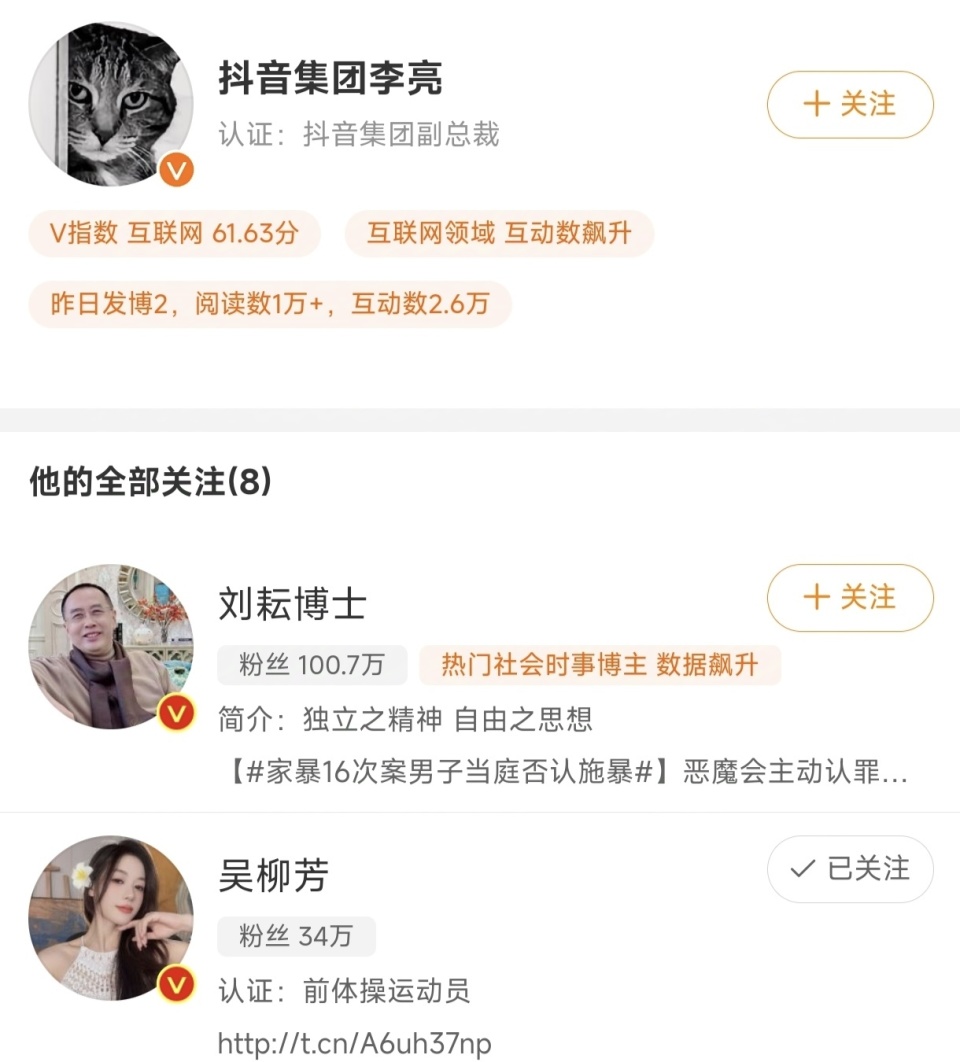Click the plus icon in the top 关注 button
The width and height of the screenshot is (960, 1062).
[x=816, y=104]
